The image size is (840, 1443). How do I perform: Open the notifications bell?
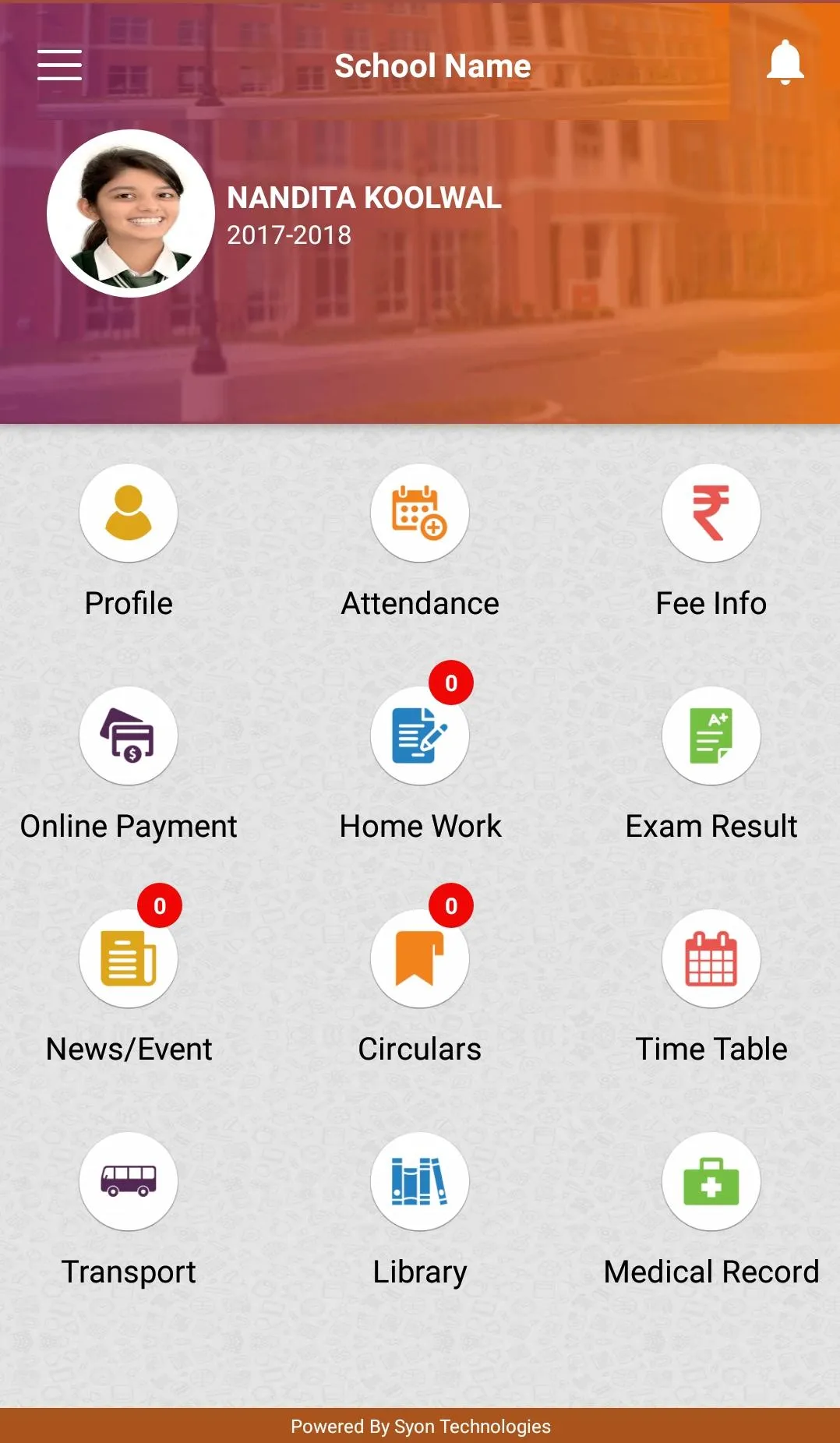click(x=785, y=62)
